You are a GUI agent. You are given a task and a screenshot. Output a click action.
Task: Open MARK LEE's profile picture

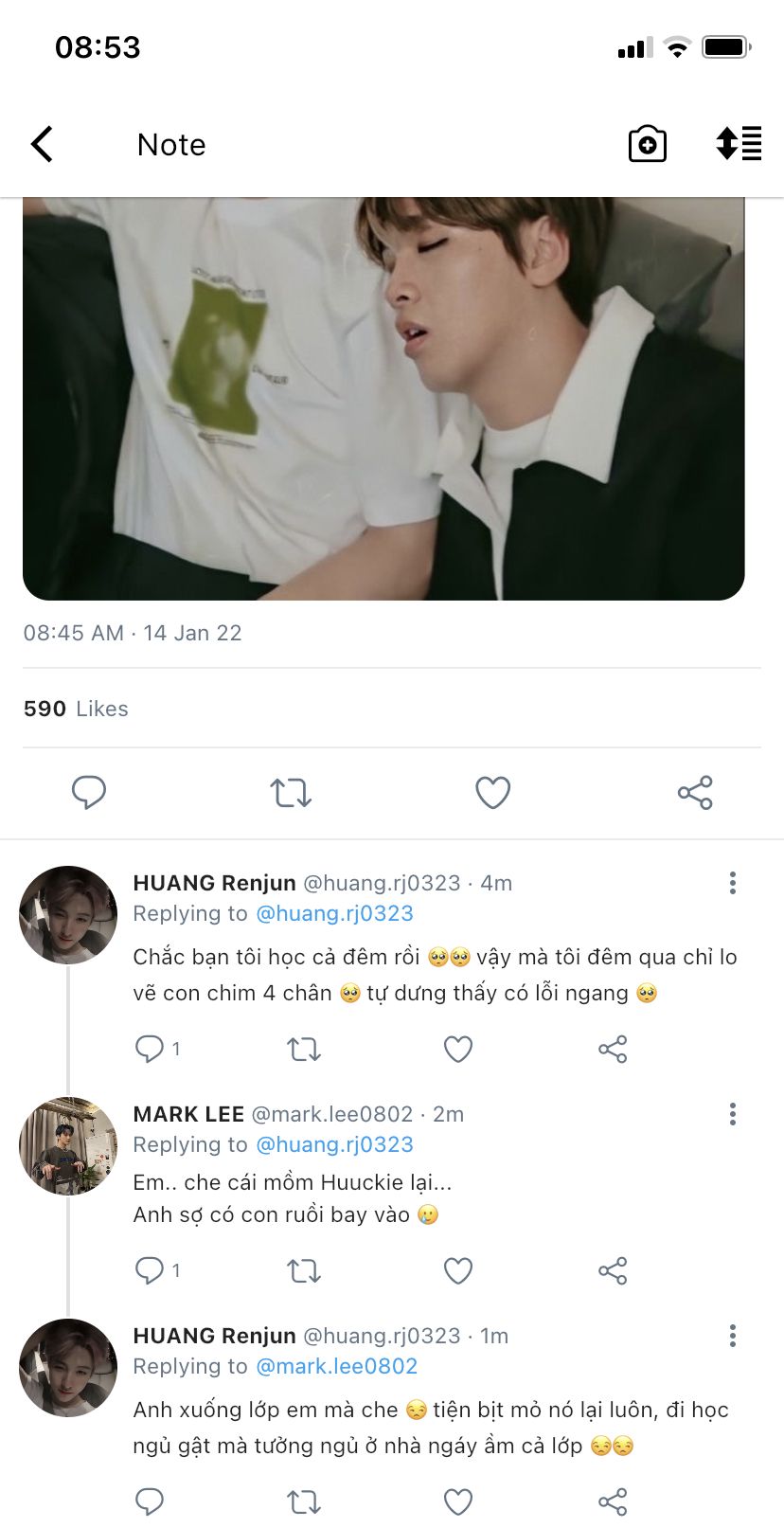(x=68, y=1146)
